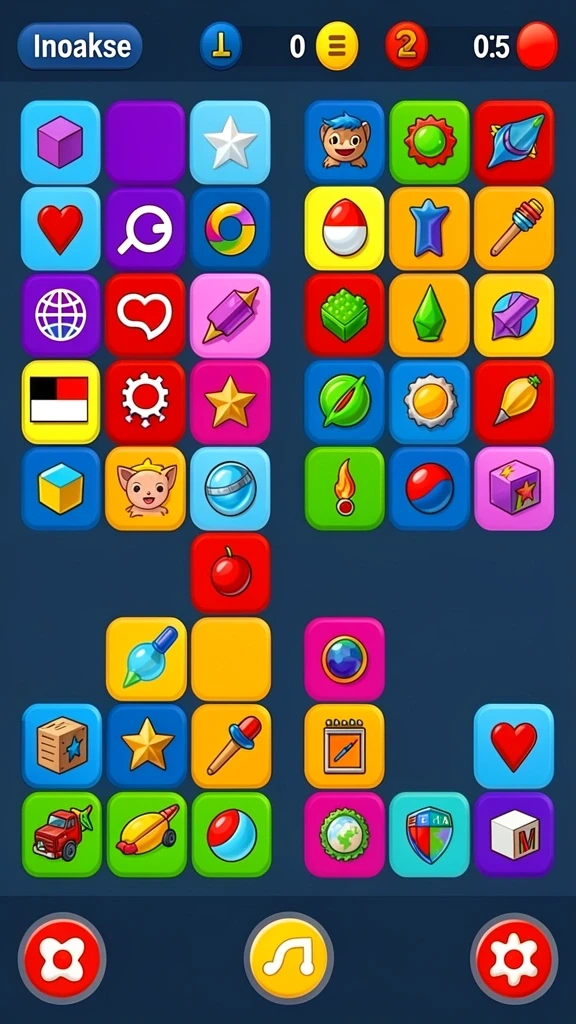Tap the shield emblem tile

pos(429,834)
